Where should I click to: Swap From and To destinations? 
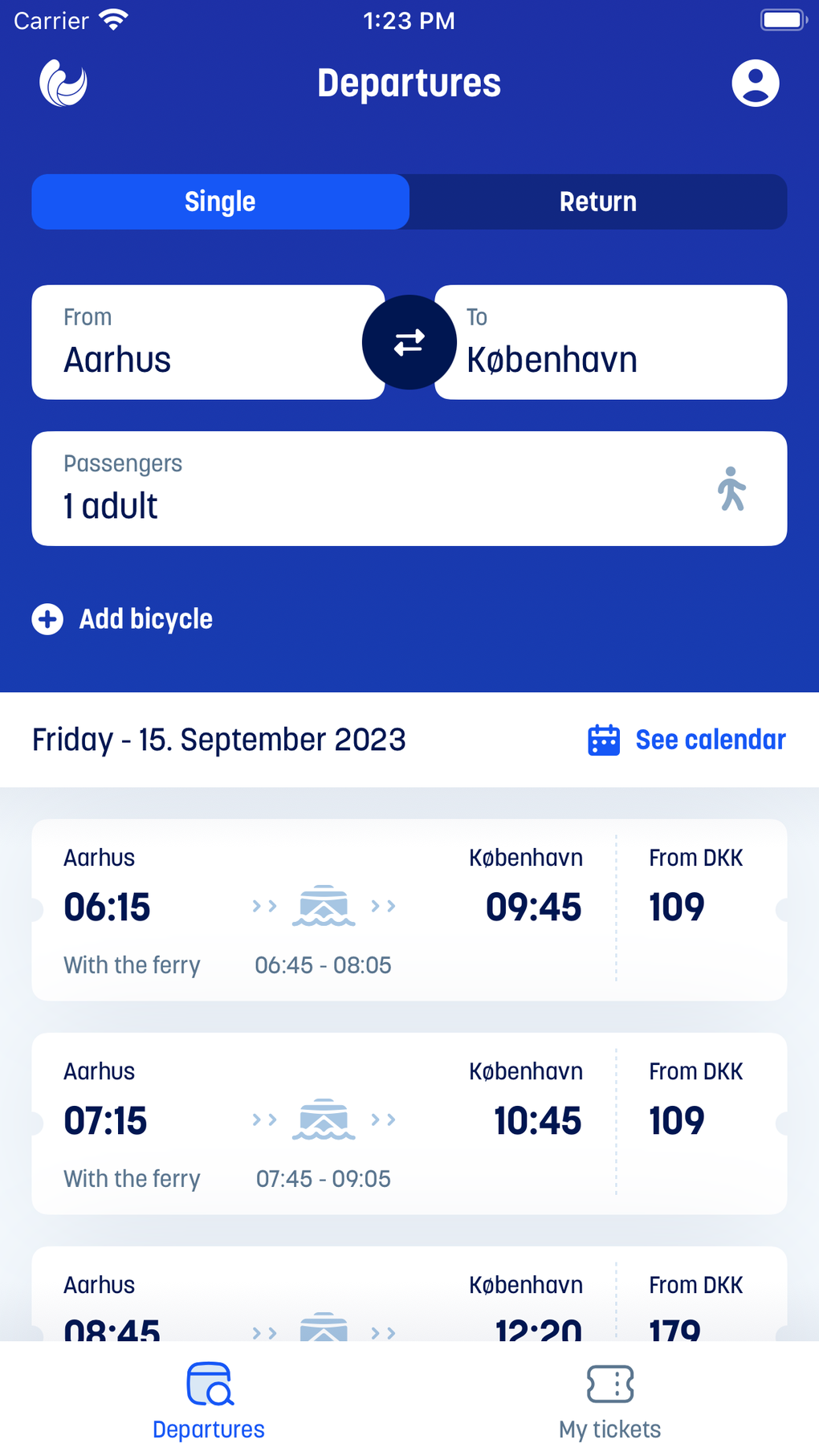(x=409, y=342)
